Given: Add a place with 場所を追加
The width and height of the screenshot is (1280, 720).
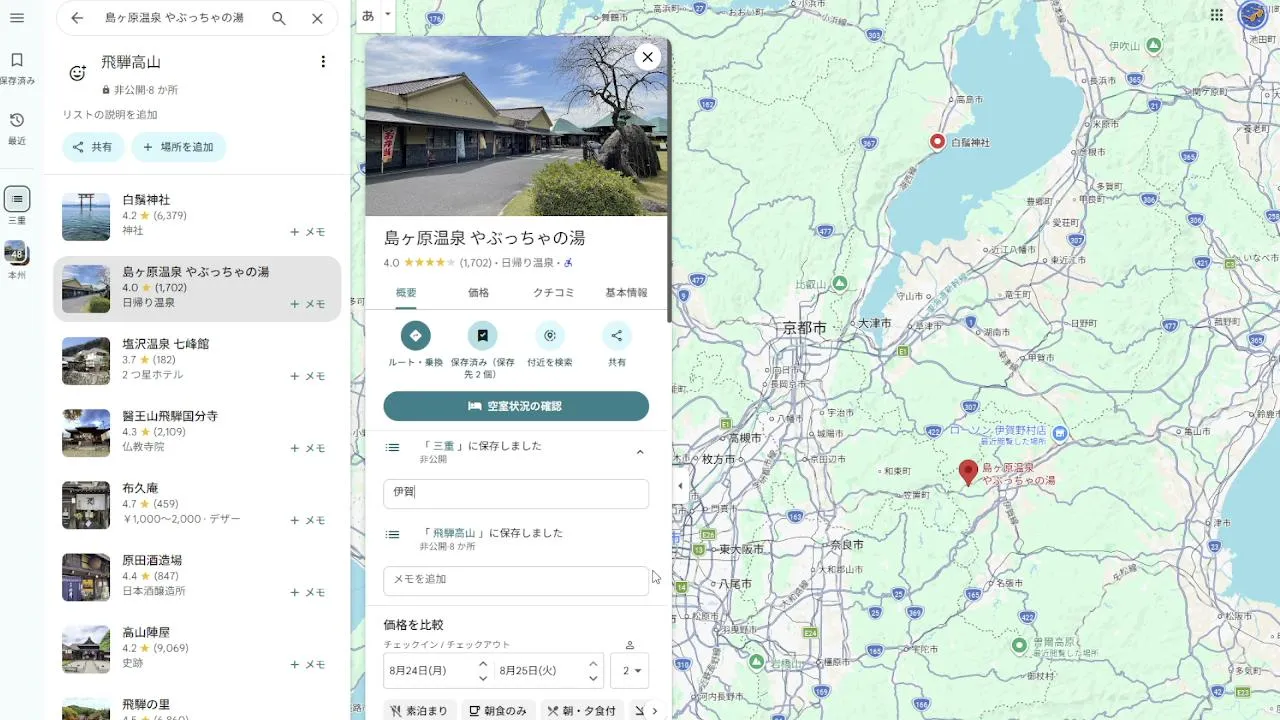Looking at the screenshot, I should [179, 147].
